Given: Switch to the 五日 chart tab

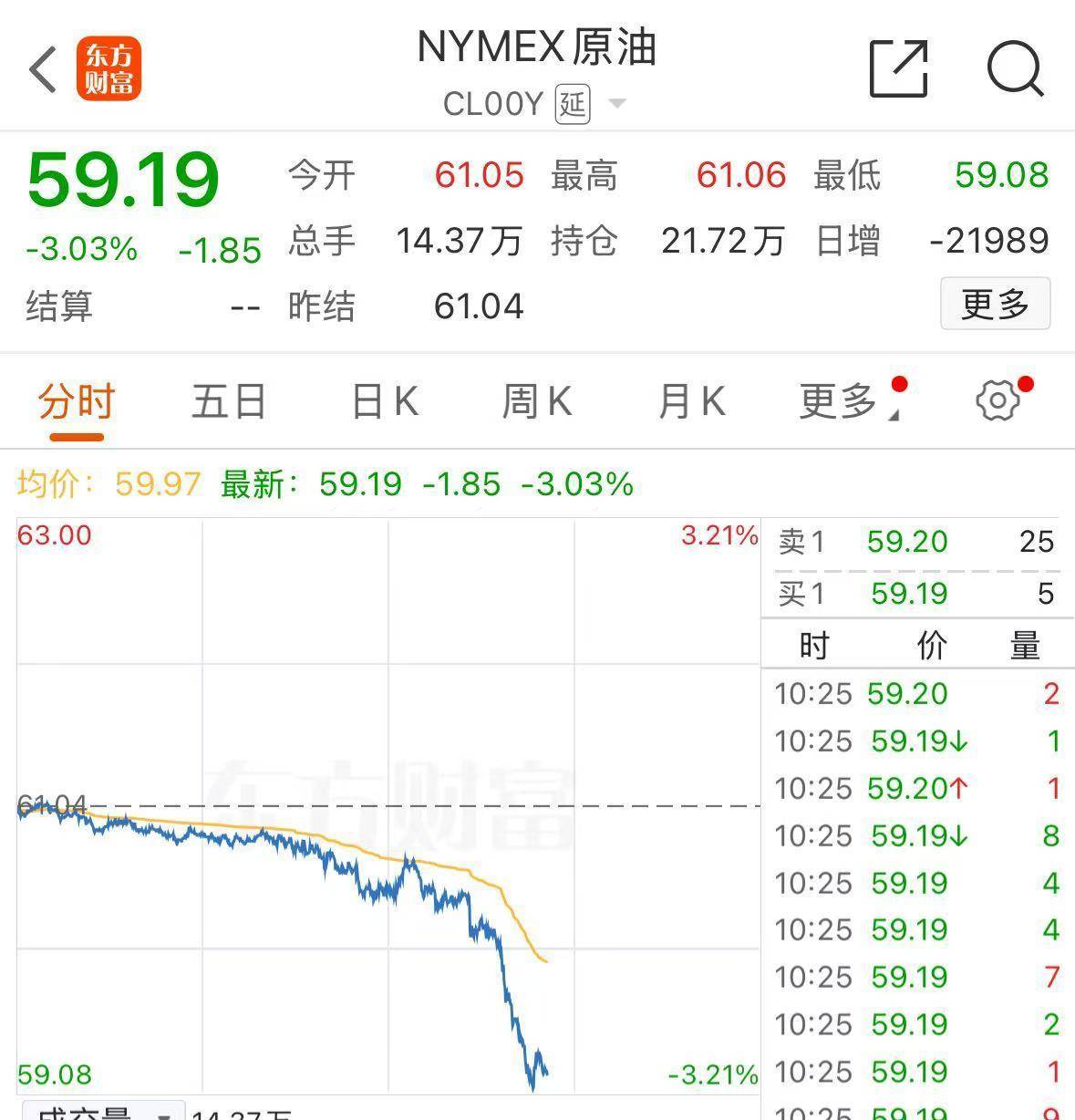Looking at the screenshot, I should 228,400.
